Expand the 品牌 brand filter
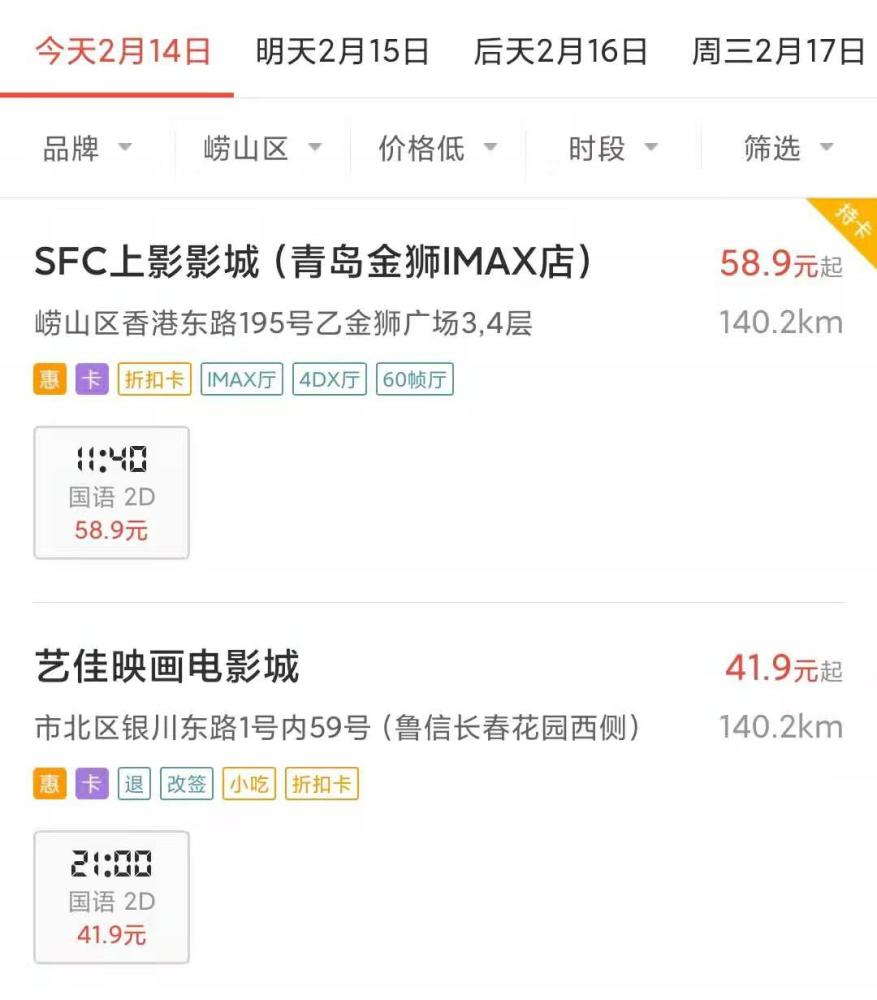Viewport: 877px width, 1000px height. pyautogui.click(x=87, y=149)
